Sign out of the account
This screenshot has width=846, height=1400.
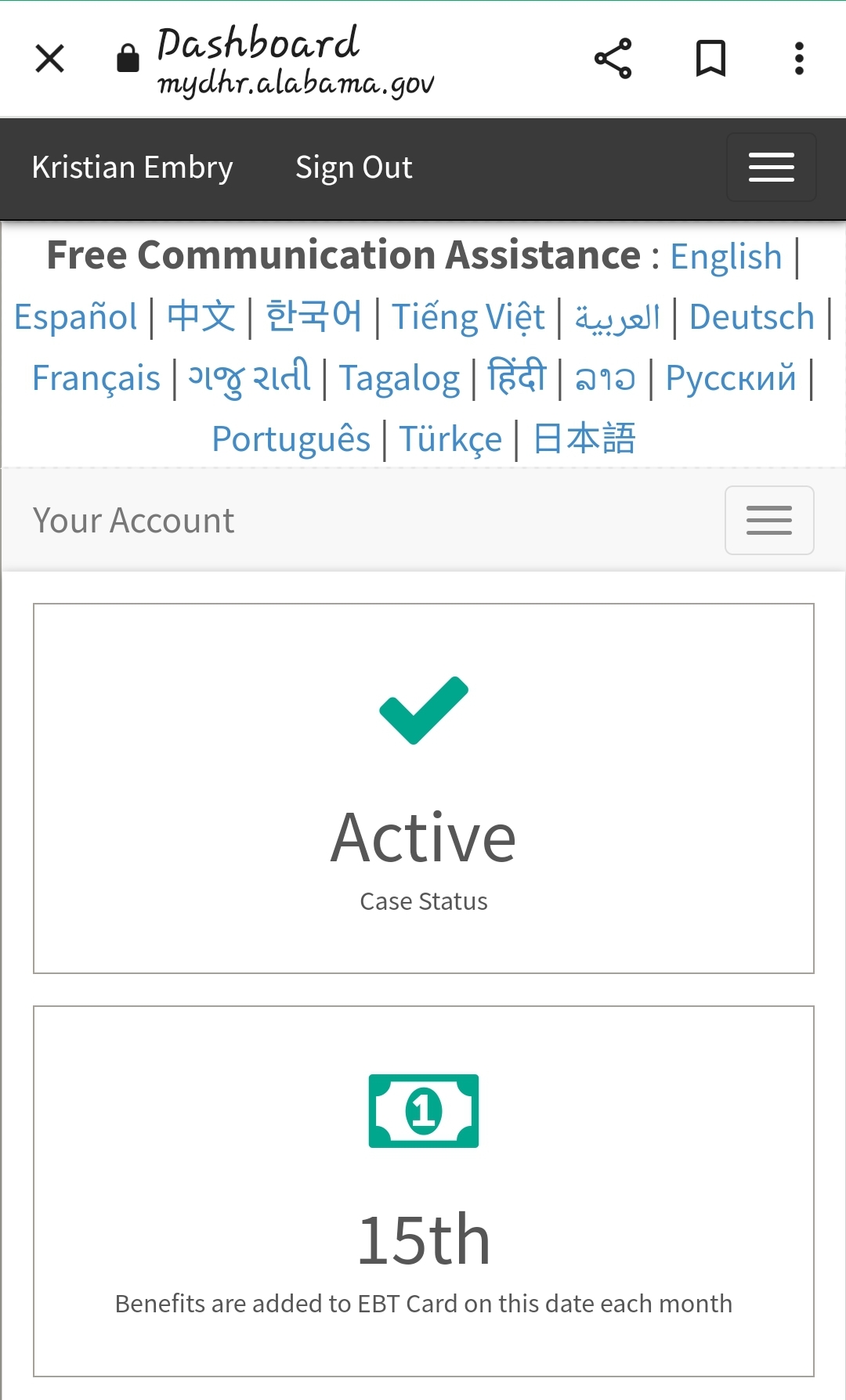tap(353, 168)
